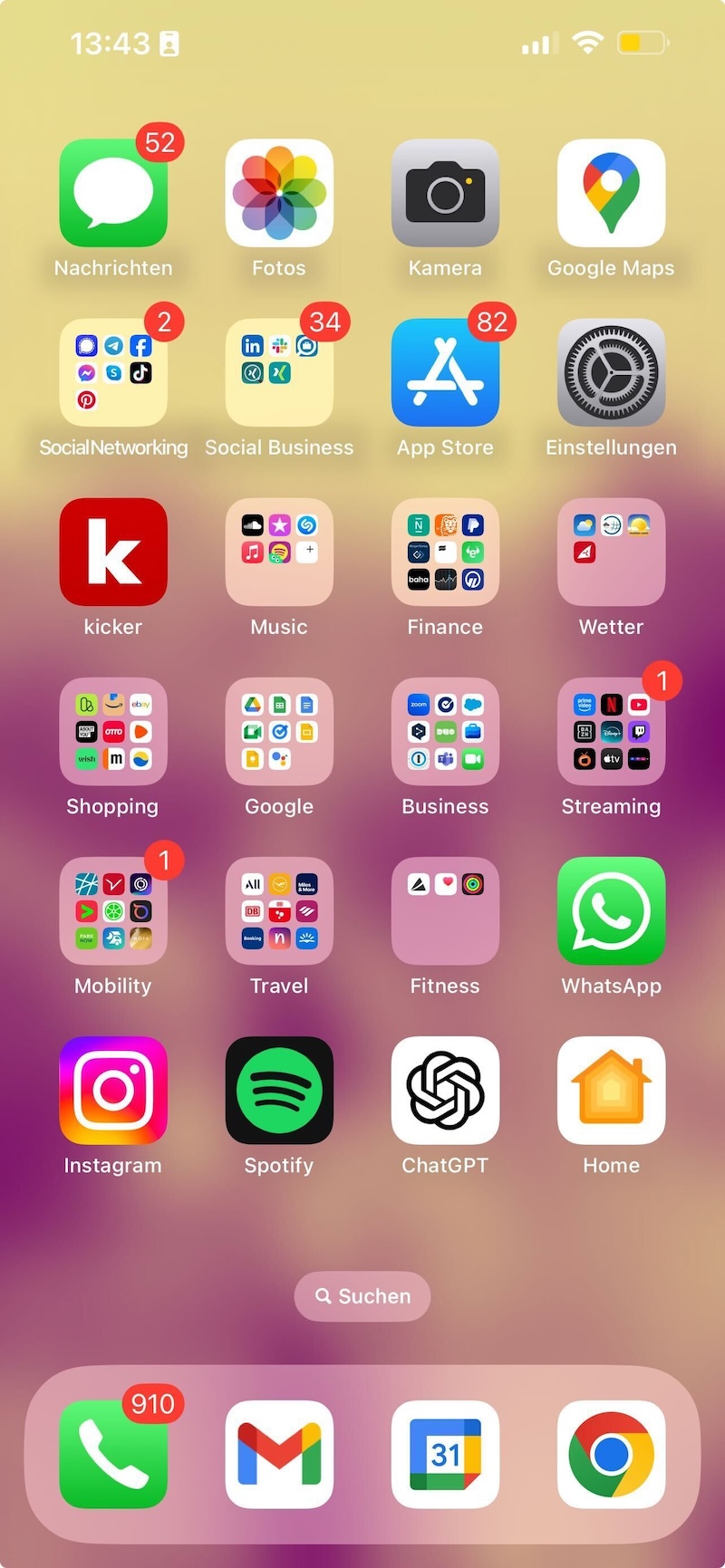
Task: Open Gmail from the dock
Action: [279, 1454]
